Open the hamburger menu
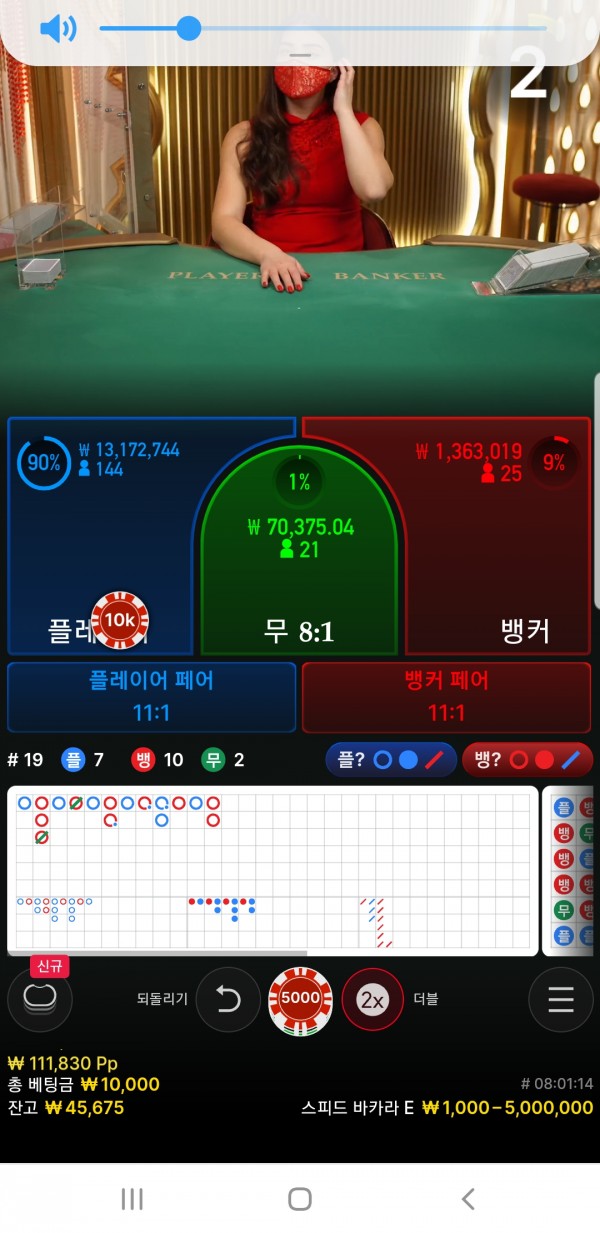 click(561, 999)
